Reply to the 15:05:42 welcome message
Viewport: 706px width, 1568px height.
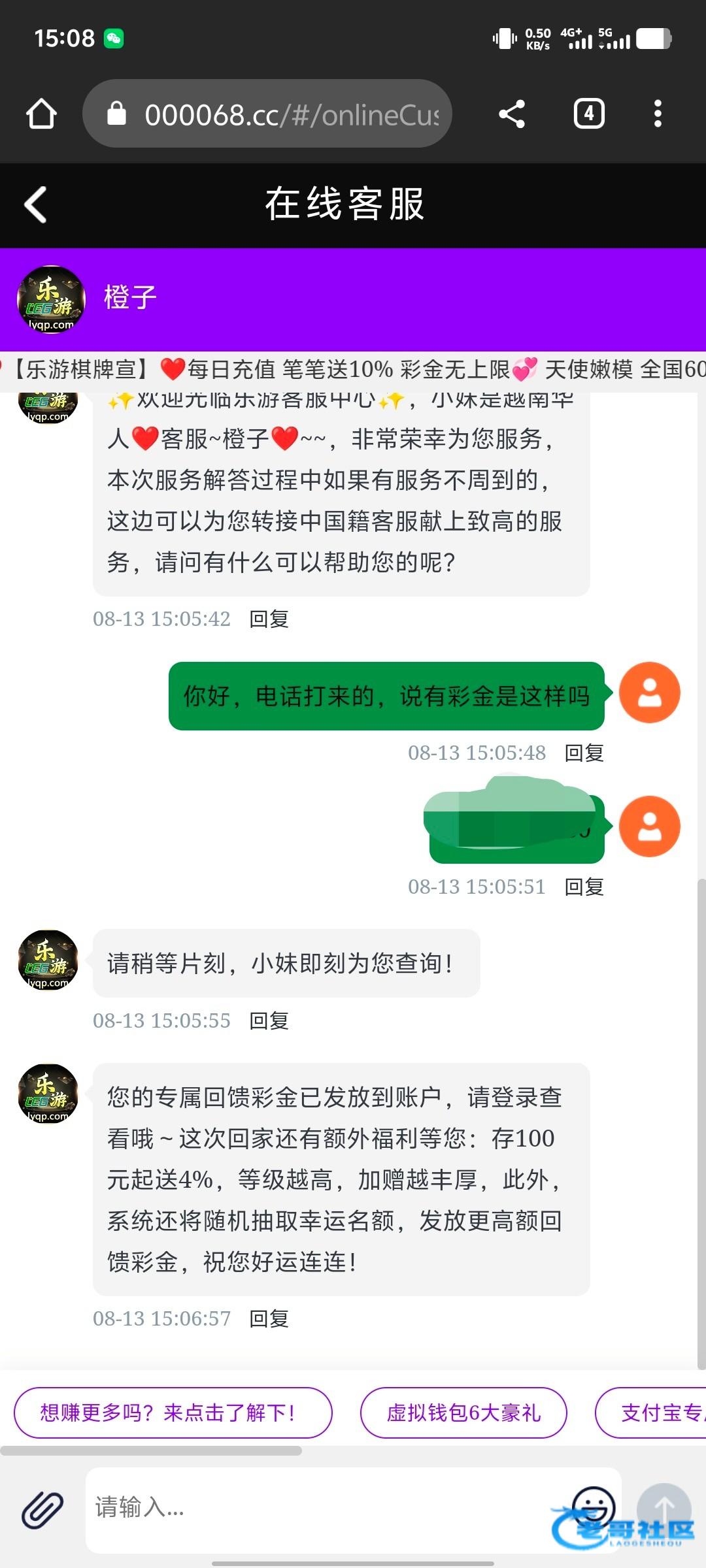click(269, 619)
